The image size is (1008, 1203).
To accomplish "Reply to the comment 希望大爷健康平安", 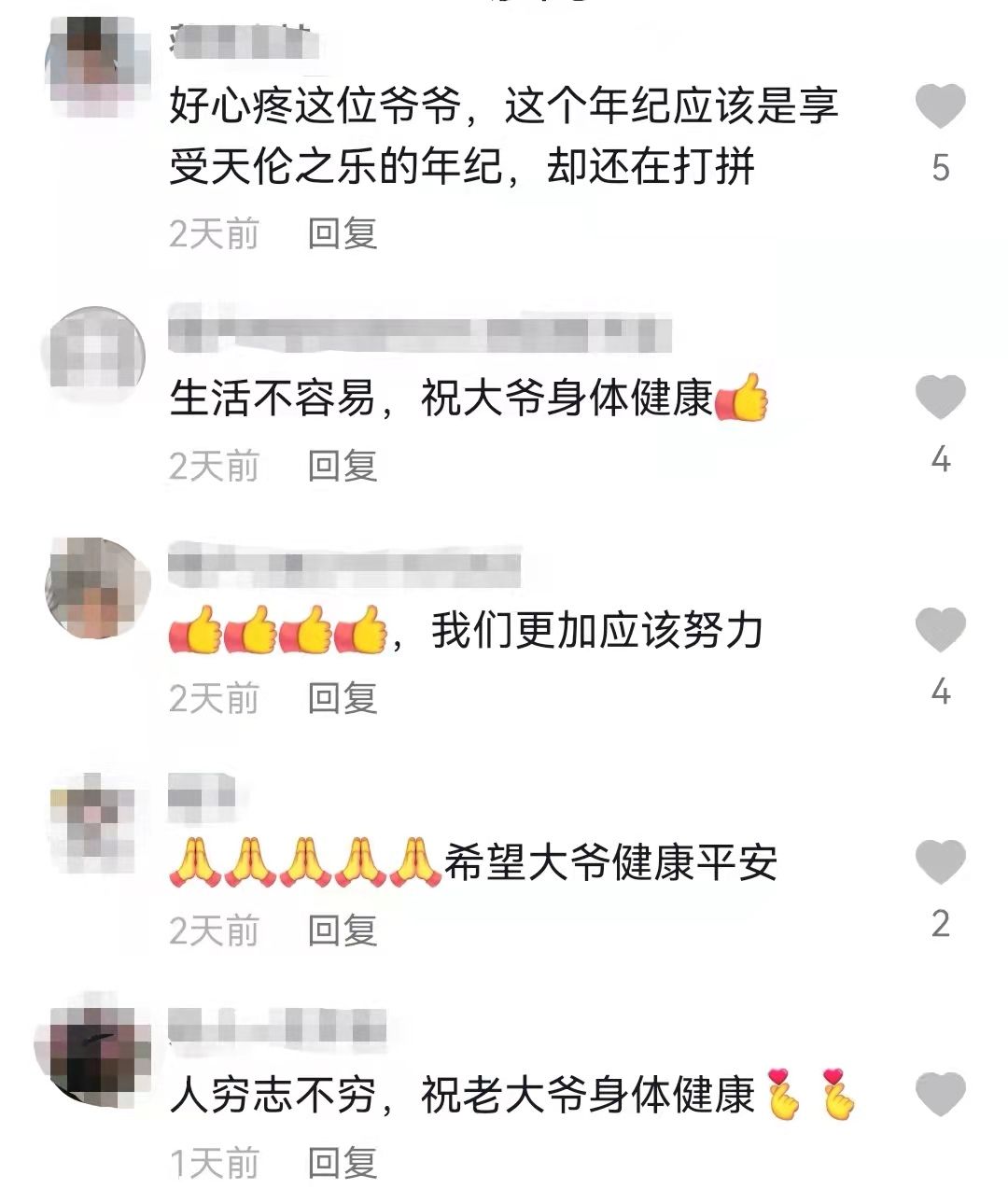I will [343, 930].
